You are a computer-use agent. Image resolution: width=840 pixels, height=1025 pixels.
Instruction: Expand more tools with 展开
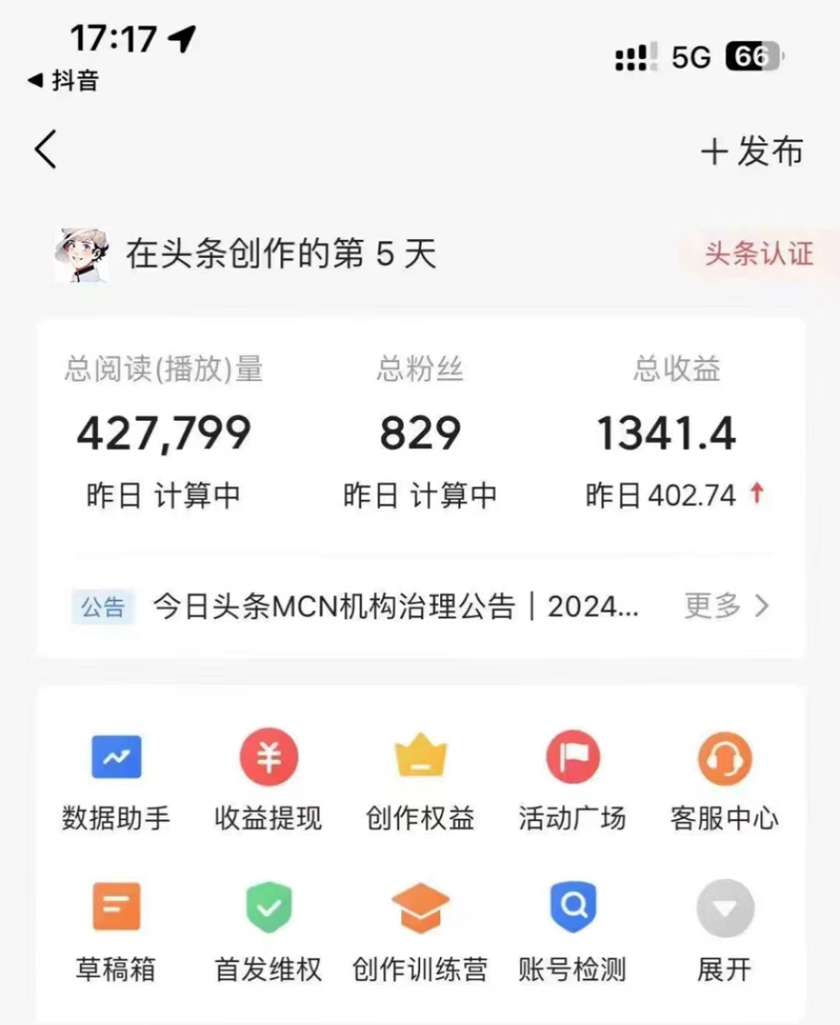coord(724,932)
